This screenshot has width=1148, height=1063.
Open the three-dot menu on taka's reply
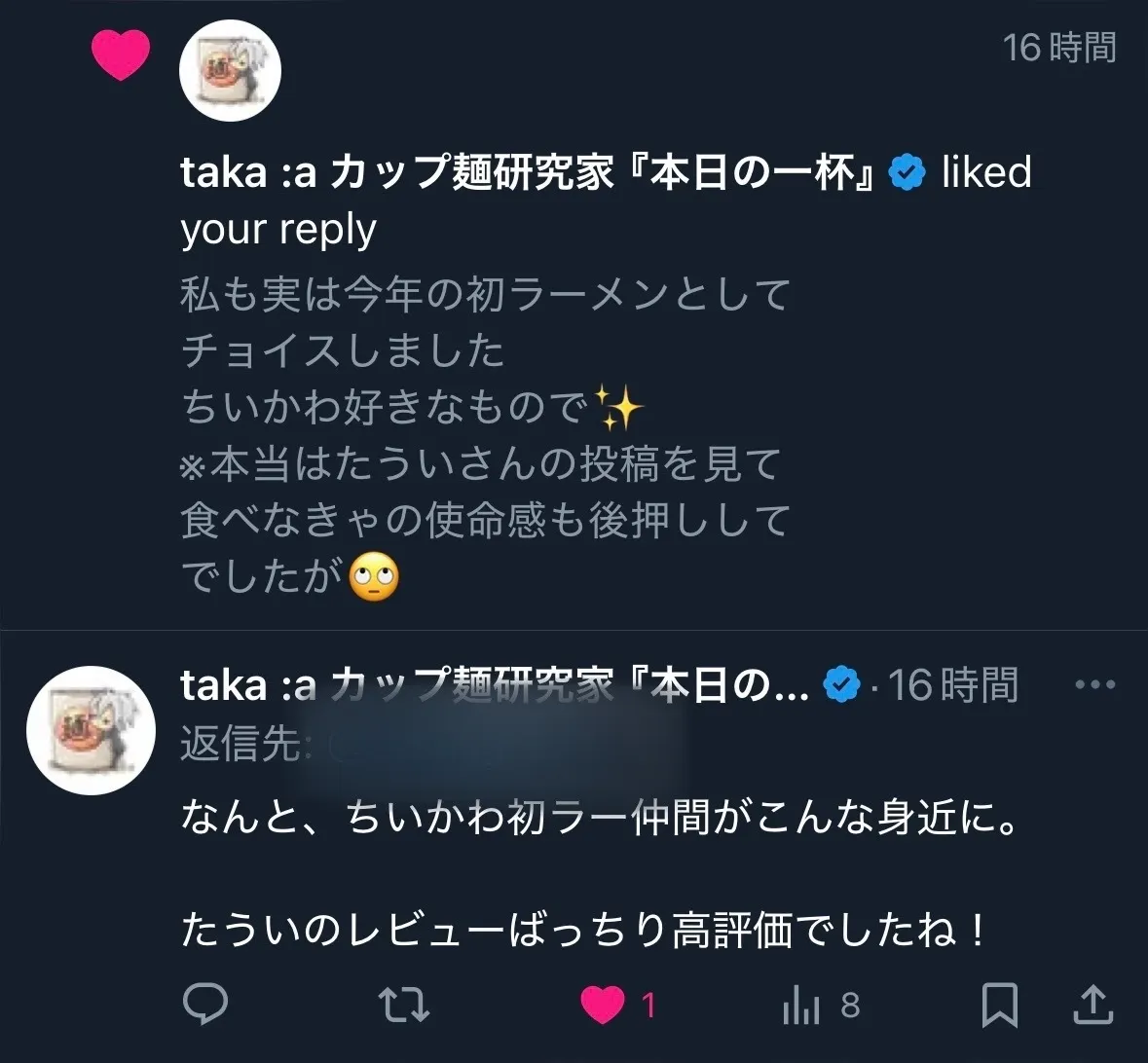pyautogui.click(x=1094, y=684)
